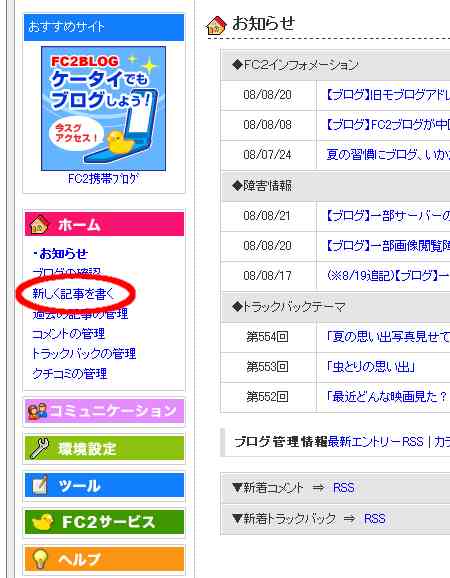The height and width of the screenshot is (578, 450).
Task: Open RSS link beside 新着トラックバック
Action: tap(374, 519)
